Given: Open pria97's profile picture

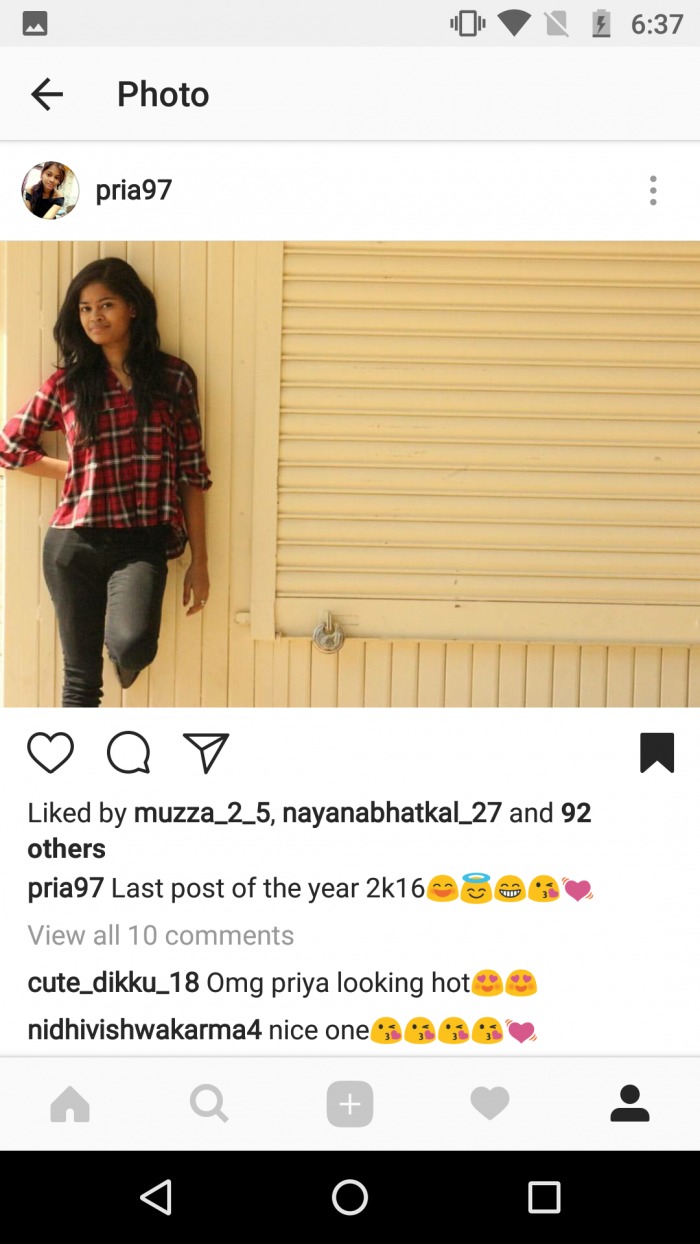Looking at the screenshot, I should 50,190.
